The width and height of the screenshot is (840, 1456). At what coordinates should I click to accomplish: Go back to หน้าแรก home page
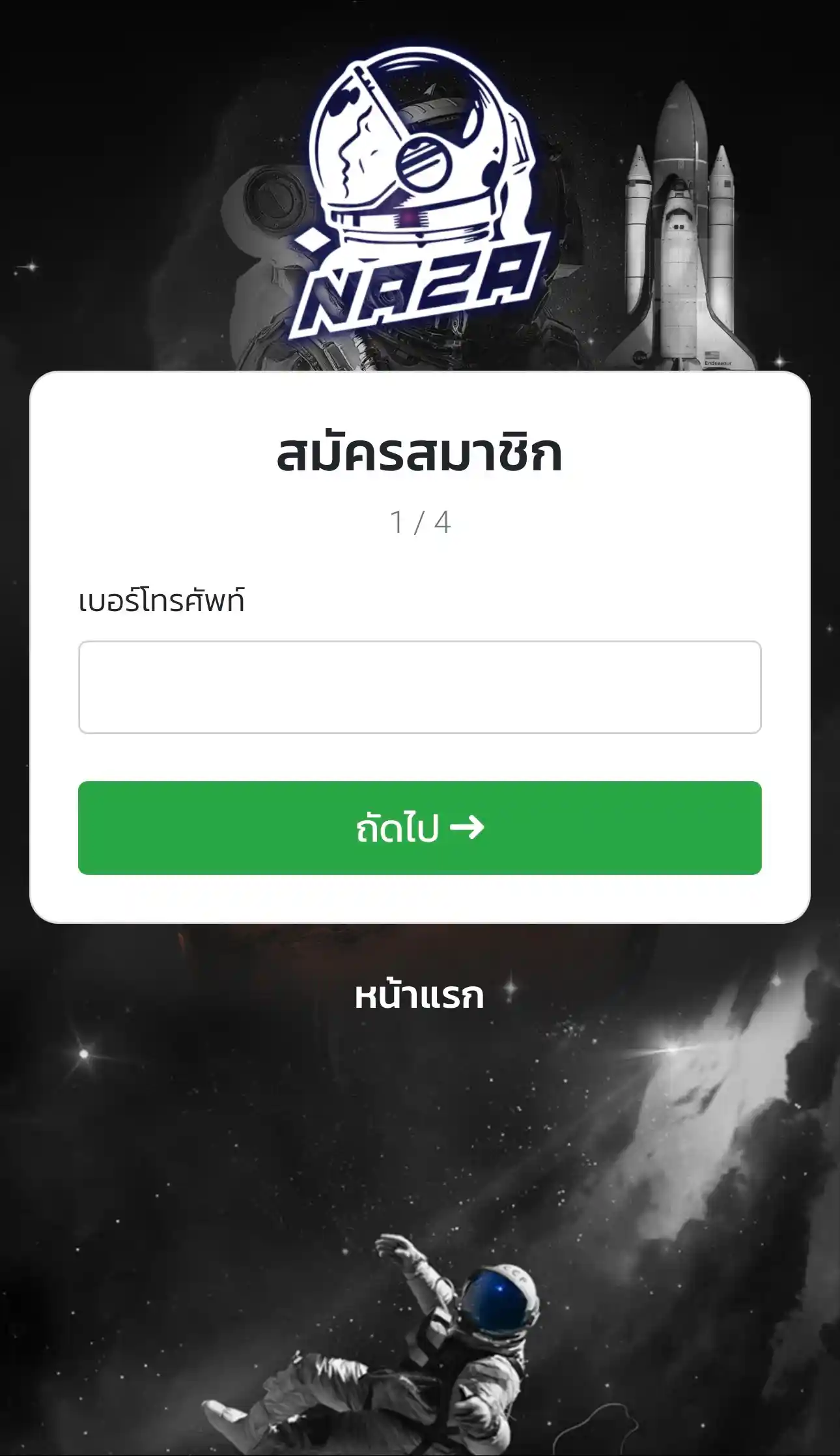(419, 996)
